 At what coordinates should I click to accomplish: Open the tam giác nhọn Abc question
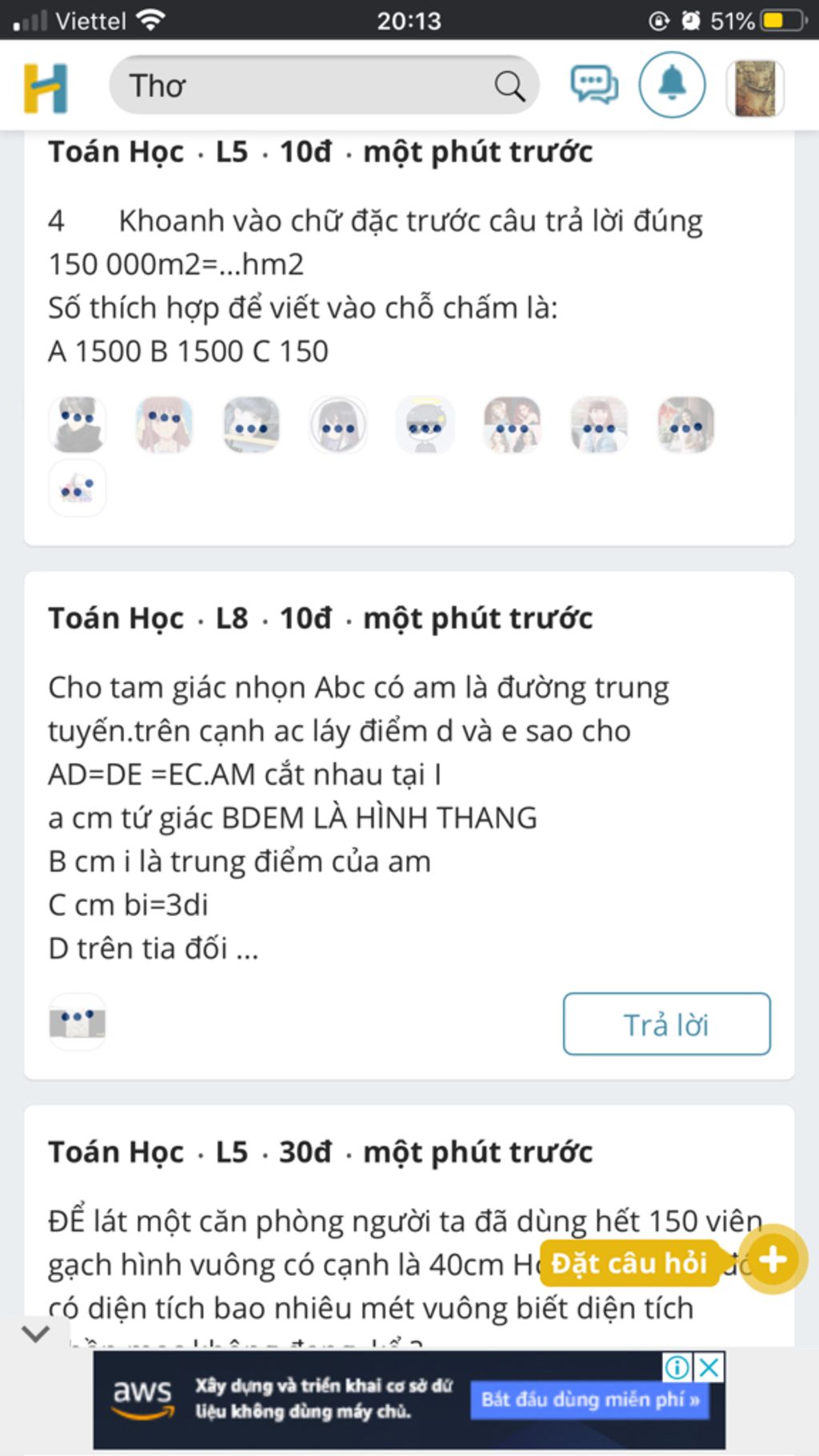360,816
